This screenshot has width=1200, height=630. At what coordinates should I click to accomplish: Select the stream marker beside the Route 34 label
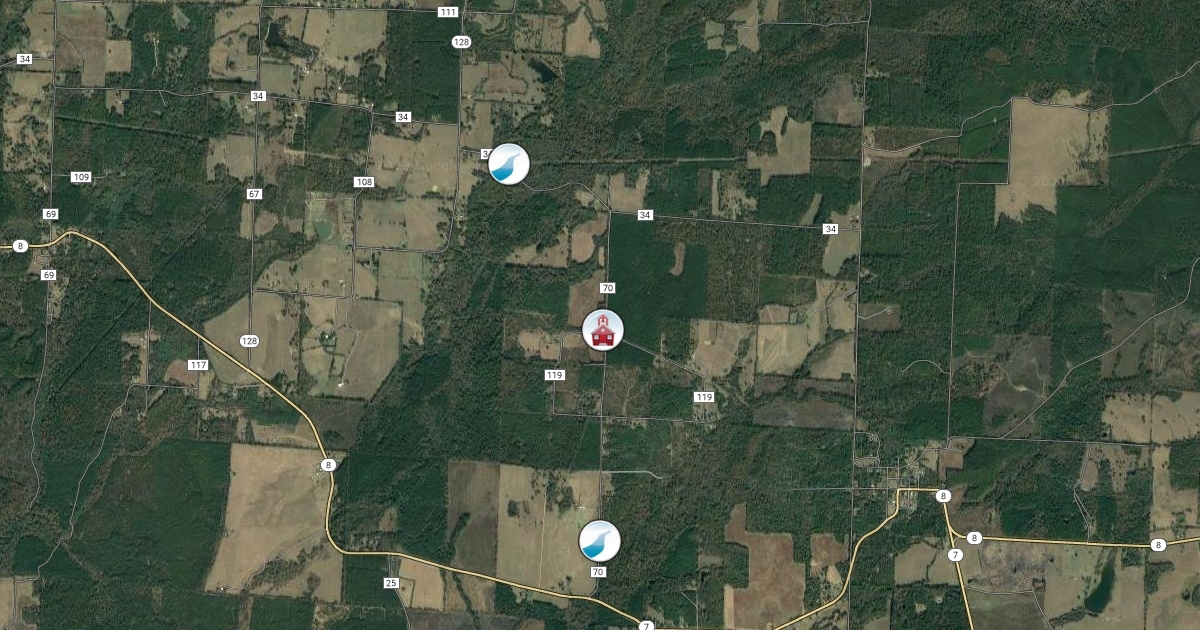click(509, 163)
